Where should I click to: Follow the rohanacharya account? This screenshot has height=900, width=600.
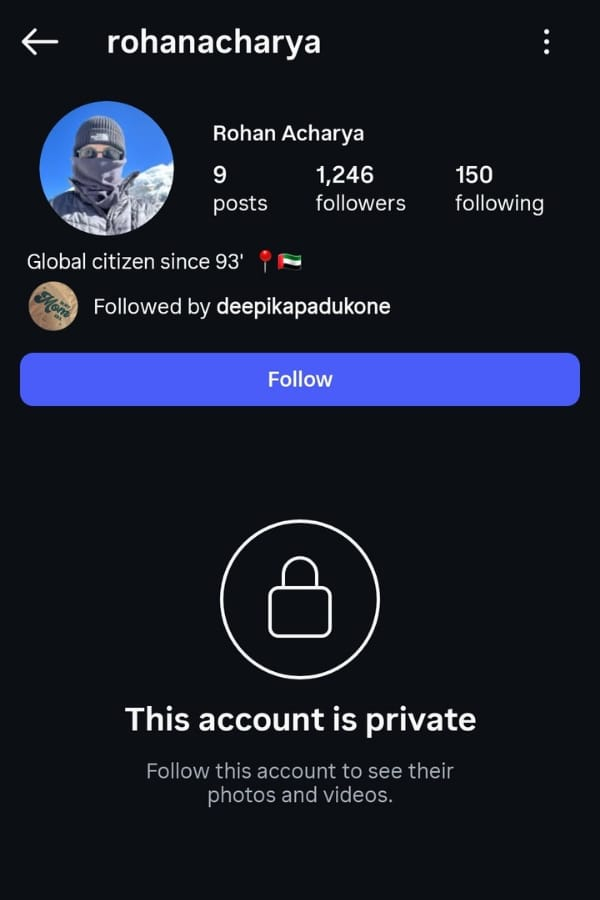click(x=300, y=379)
